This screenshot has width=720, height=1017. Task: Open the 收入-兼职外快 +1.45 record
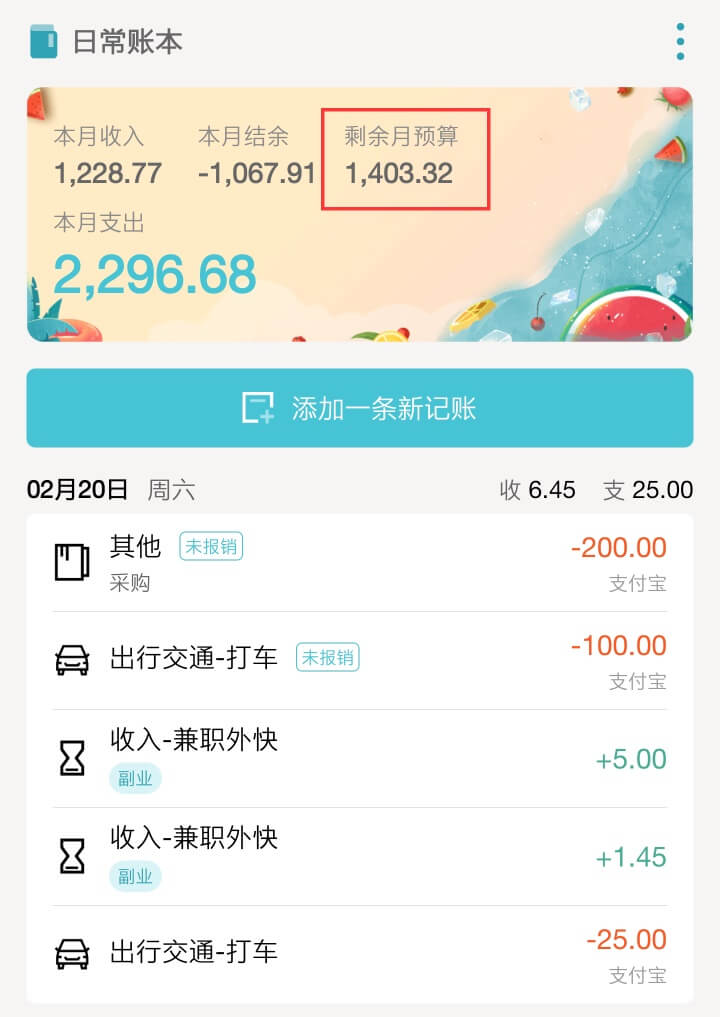click(x=360, y=857)
